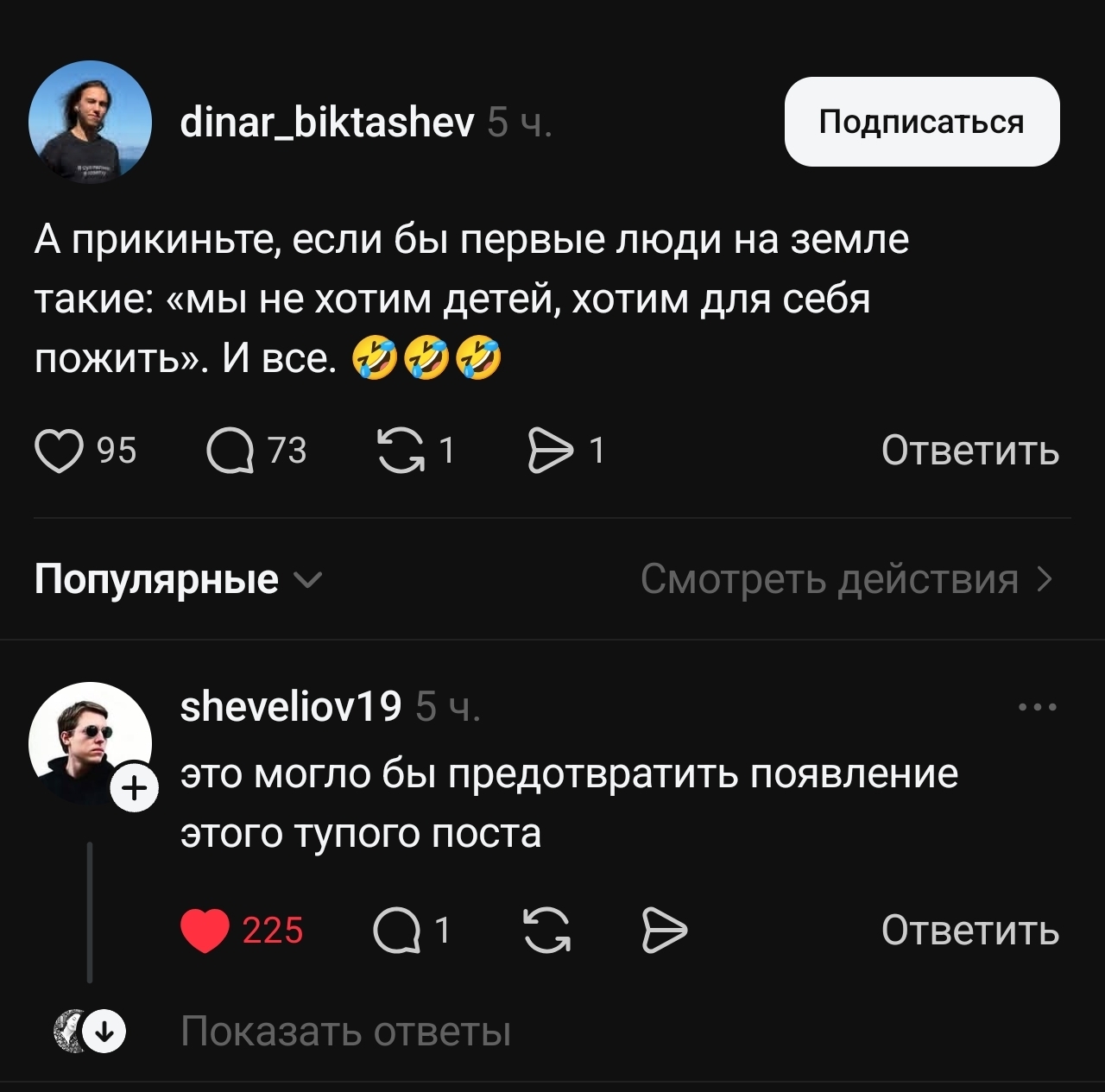This screenshot has width=1105, height=1092.
Task: Open comments on dinar_biktashev's post
Action: (230, 451)
